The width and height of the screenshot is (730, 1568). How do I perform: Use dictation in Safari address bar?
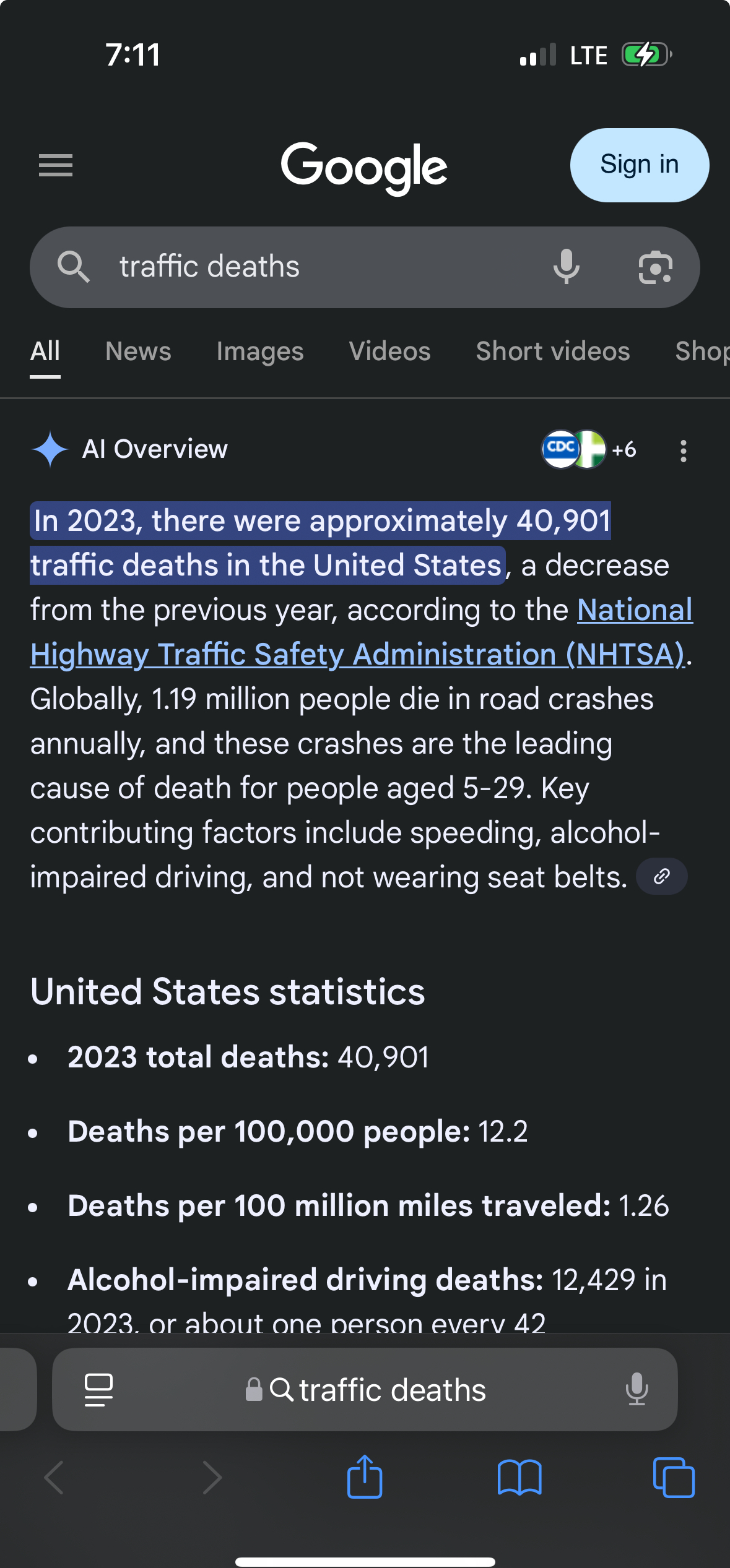637,1390
